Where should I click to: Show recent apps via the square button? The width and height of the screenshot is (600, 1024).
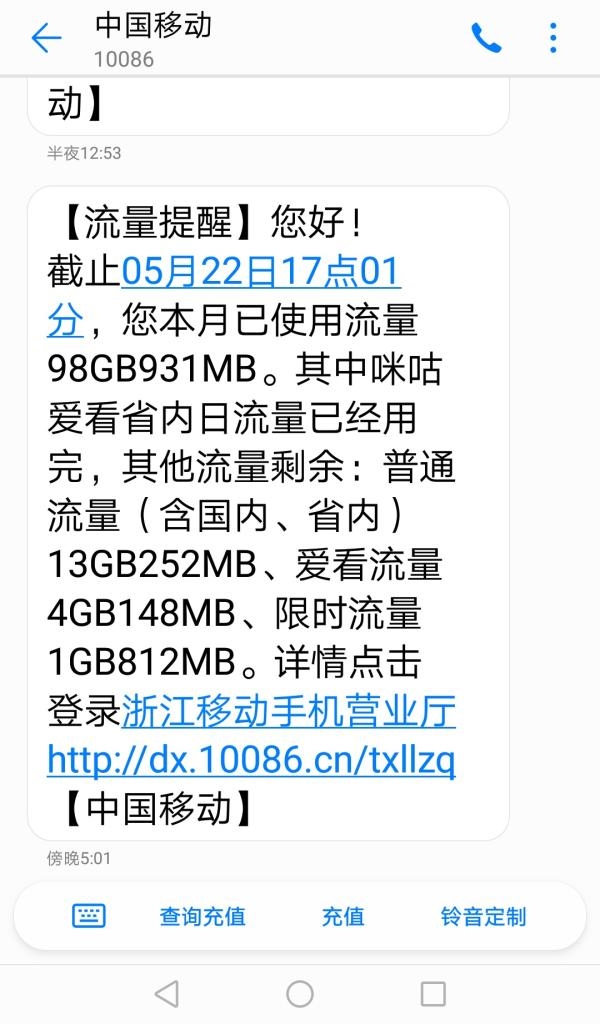click(433, 993)
